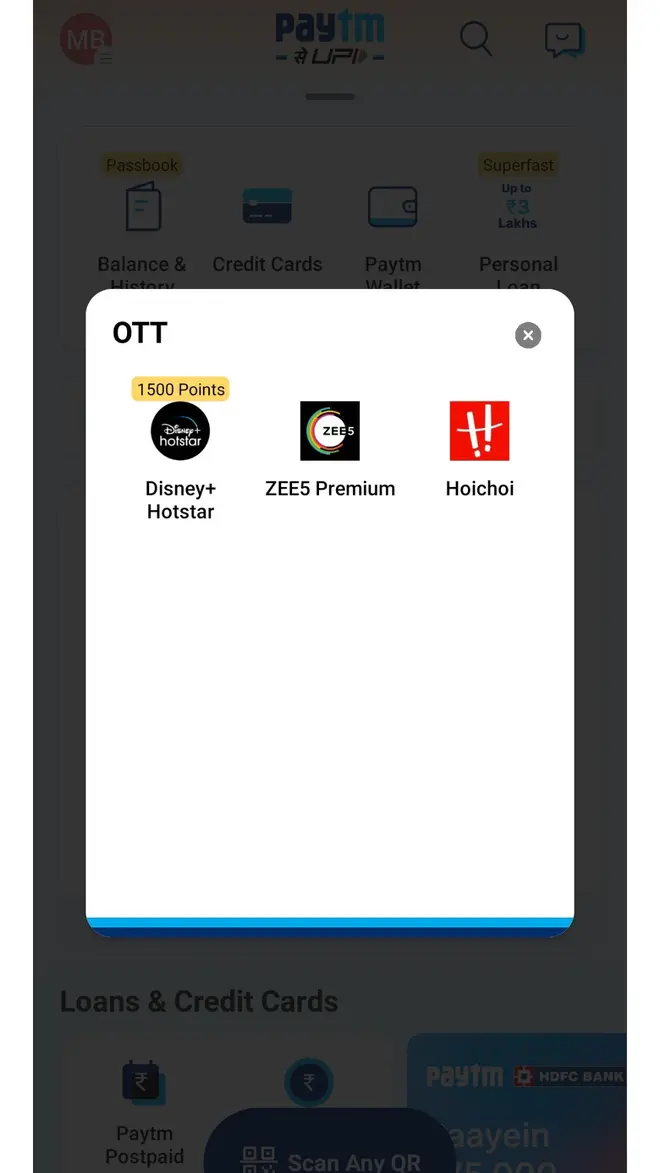The height and width of the screenshot is (1173, 660).
Task: Select ZEE5 Premium
Action: pyautogui.click(x=330, y=432)
